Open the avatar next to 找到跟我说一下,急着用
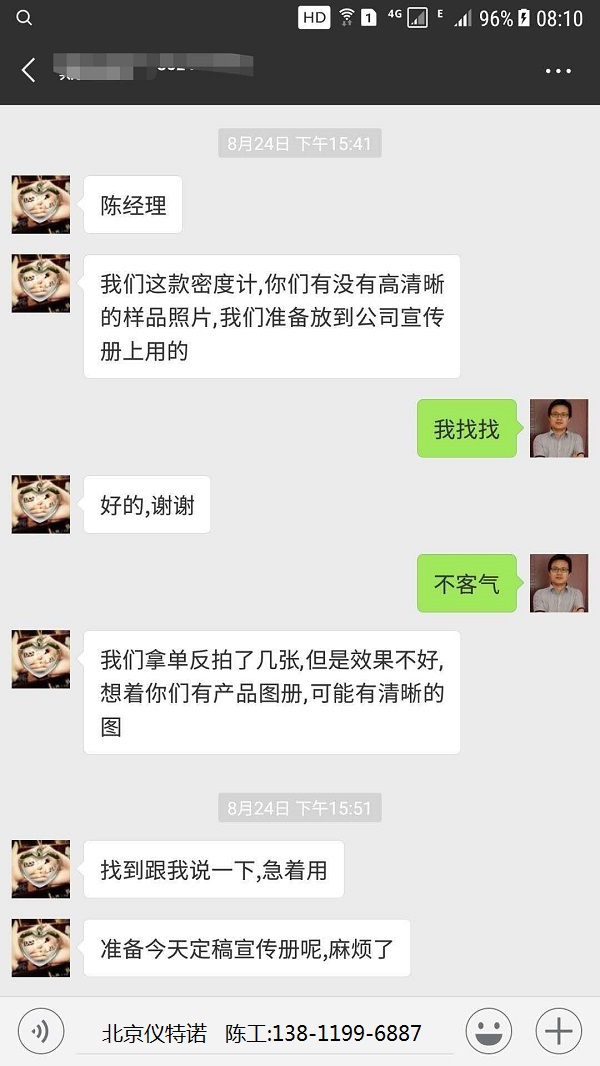 [x=41, y=869]
